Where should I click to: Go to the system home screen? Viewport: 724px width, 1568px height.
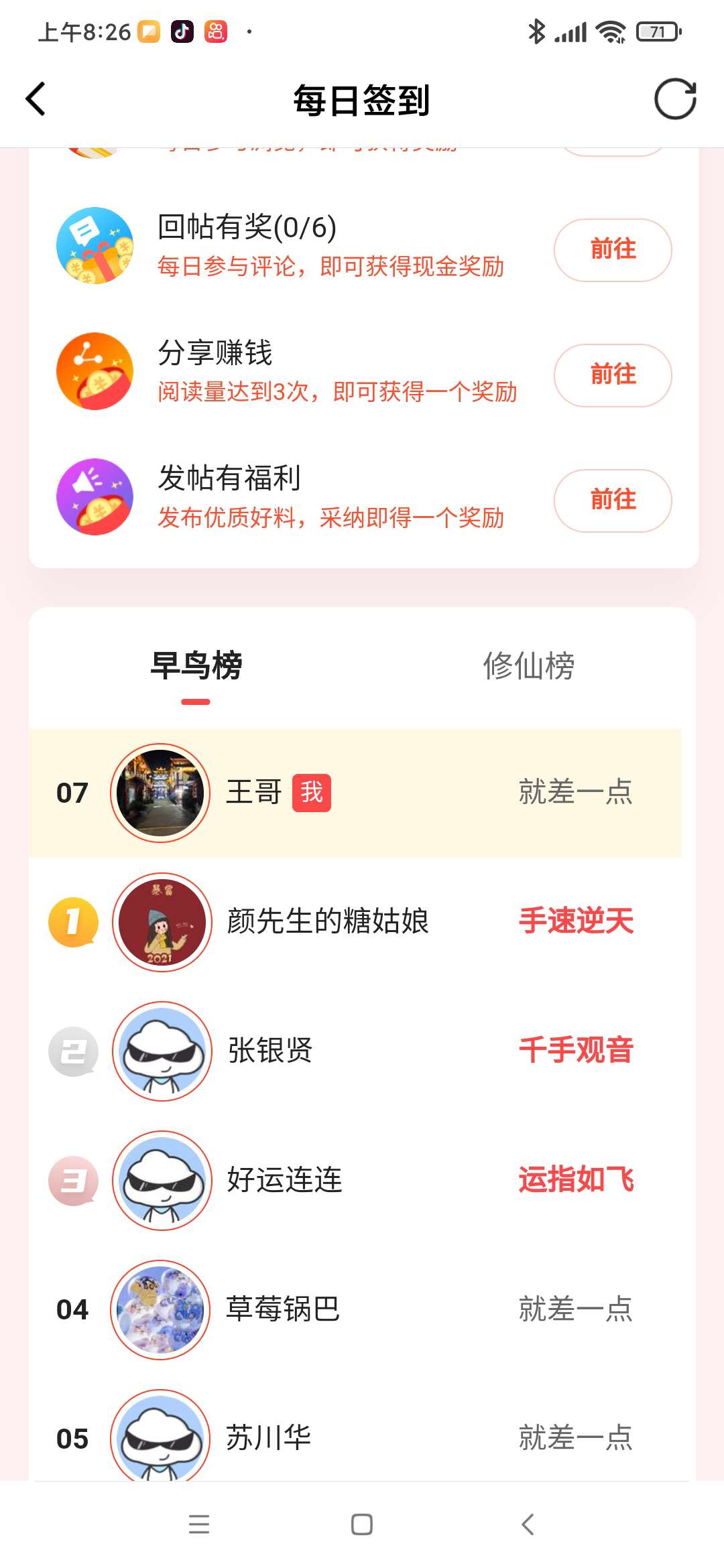point(362,1524)
